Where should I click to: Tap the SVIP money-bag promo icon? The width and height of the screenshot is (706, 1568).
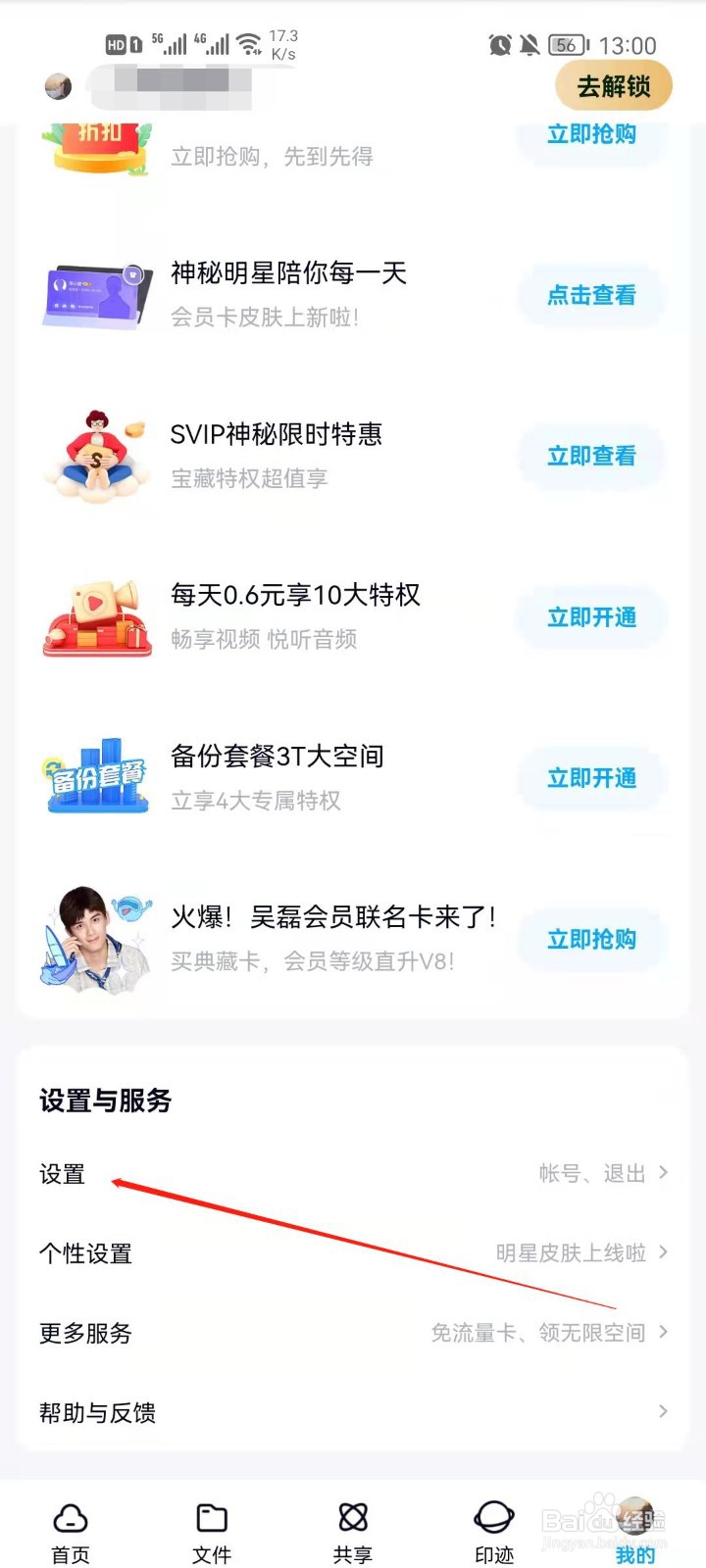95,456
